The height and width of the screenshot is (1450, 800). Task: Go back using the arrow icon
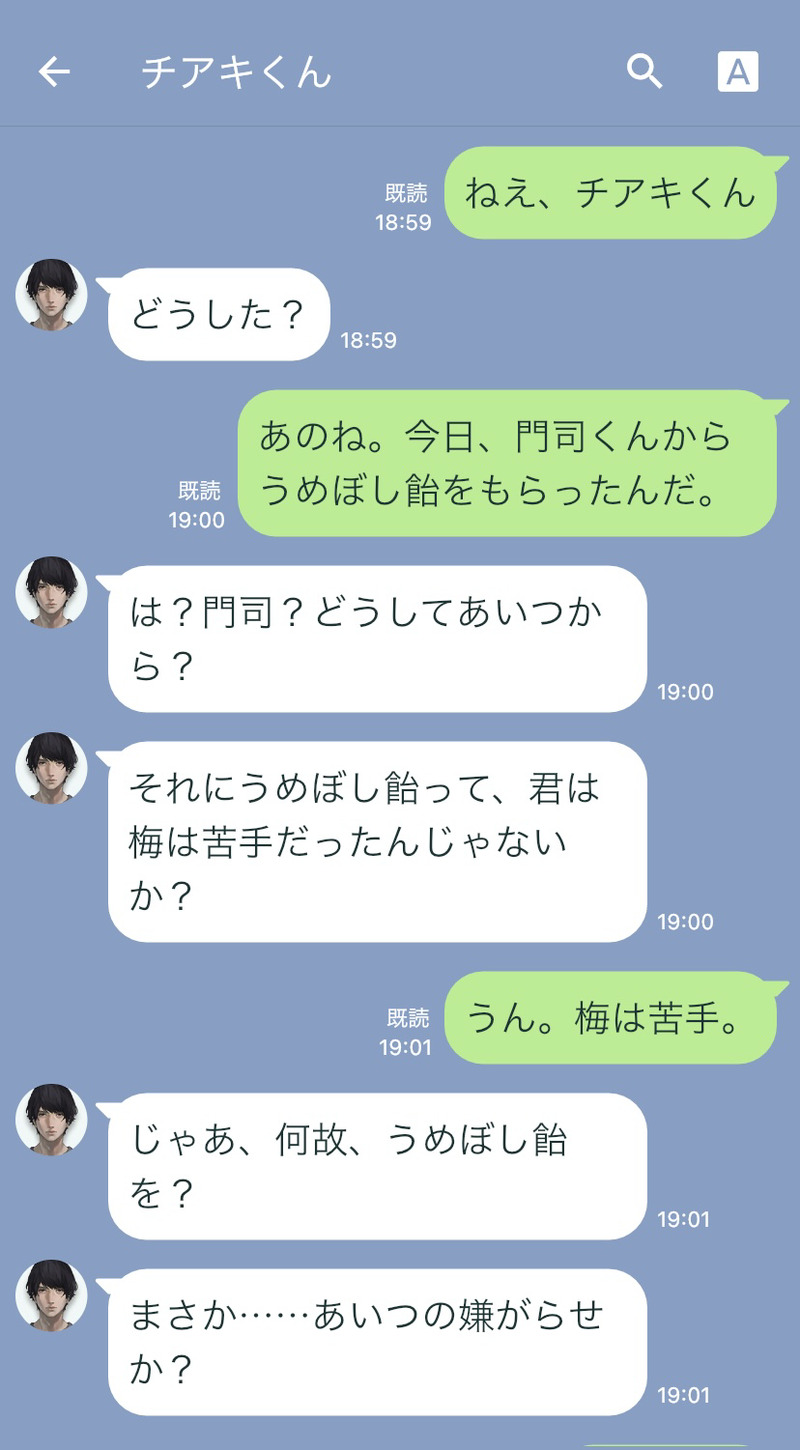click(x=54, y=72)
